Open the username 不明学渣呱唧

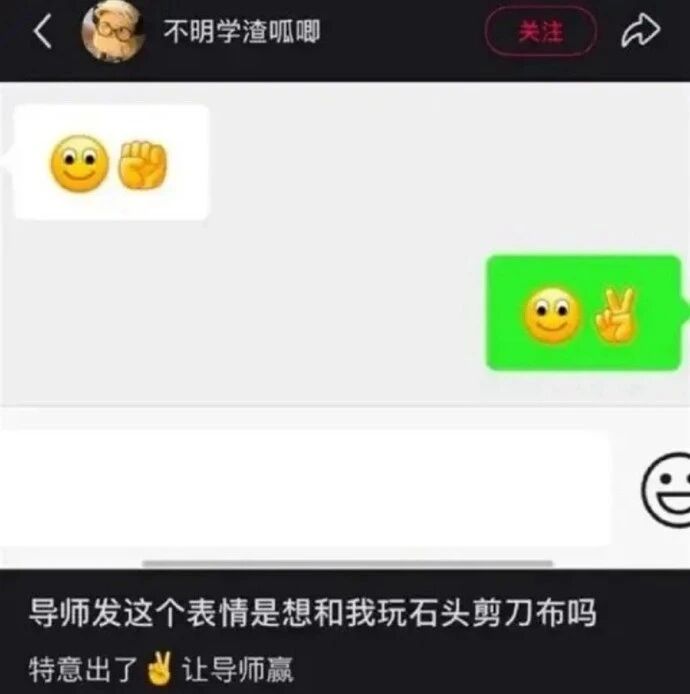(241, 33)
